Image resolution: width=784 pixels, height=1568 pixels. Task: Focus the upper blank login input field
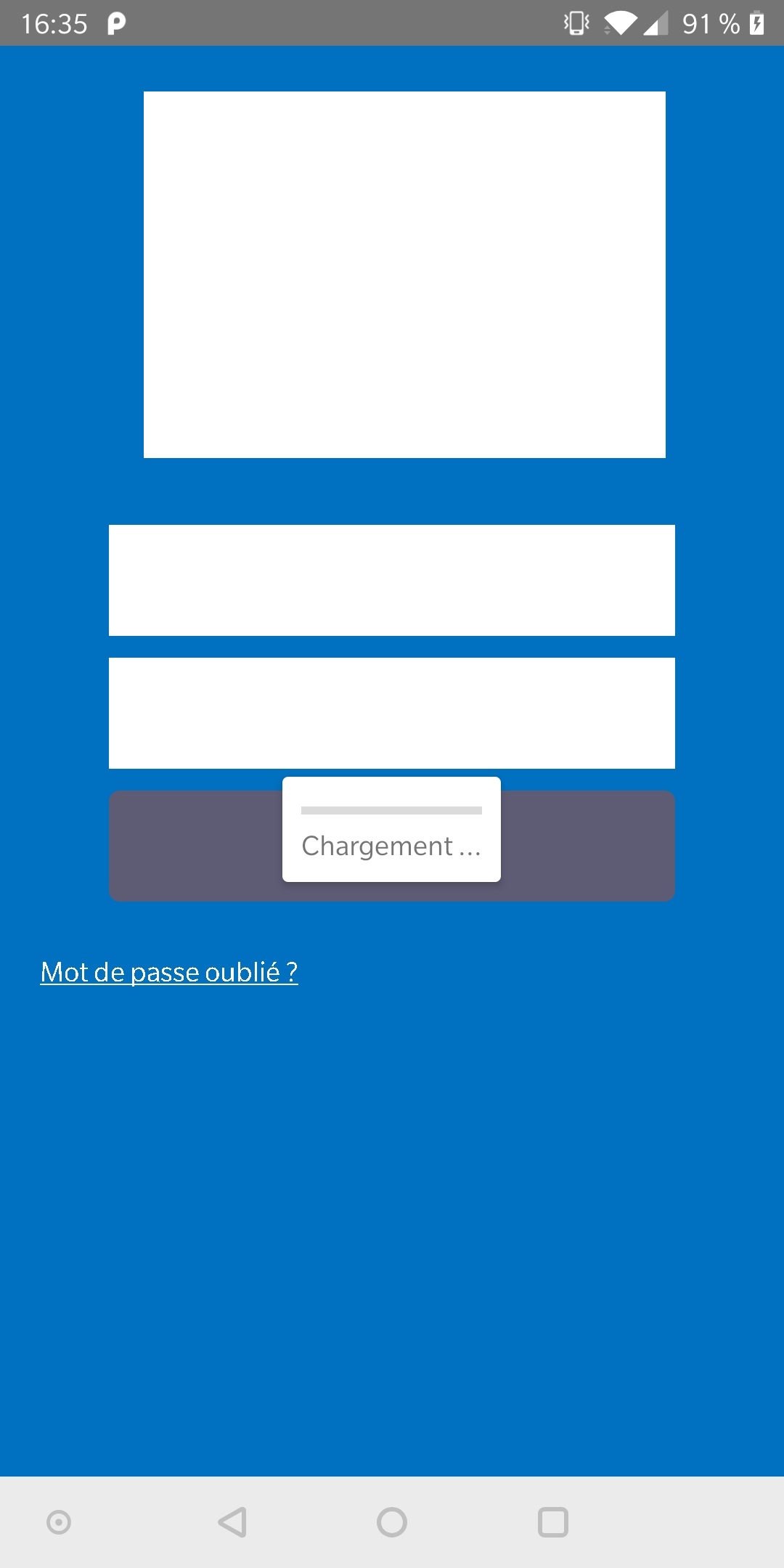pos(392,580)
